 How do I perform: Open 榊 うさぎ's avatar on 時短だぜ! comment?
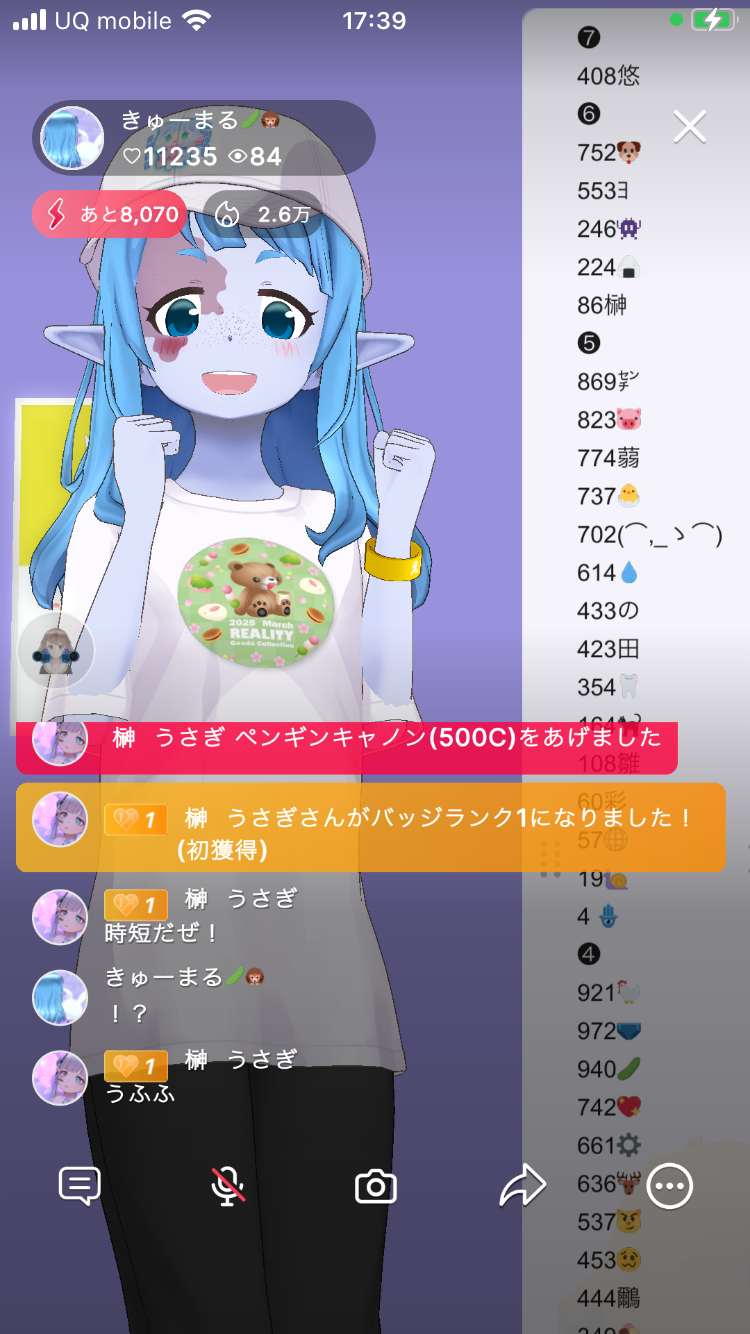point(60,917)
